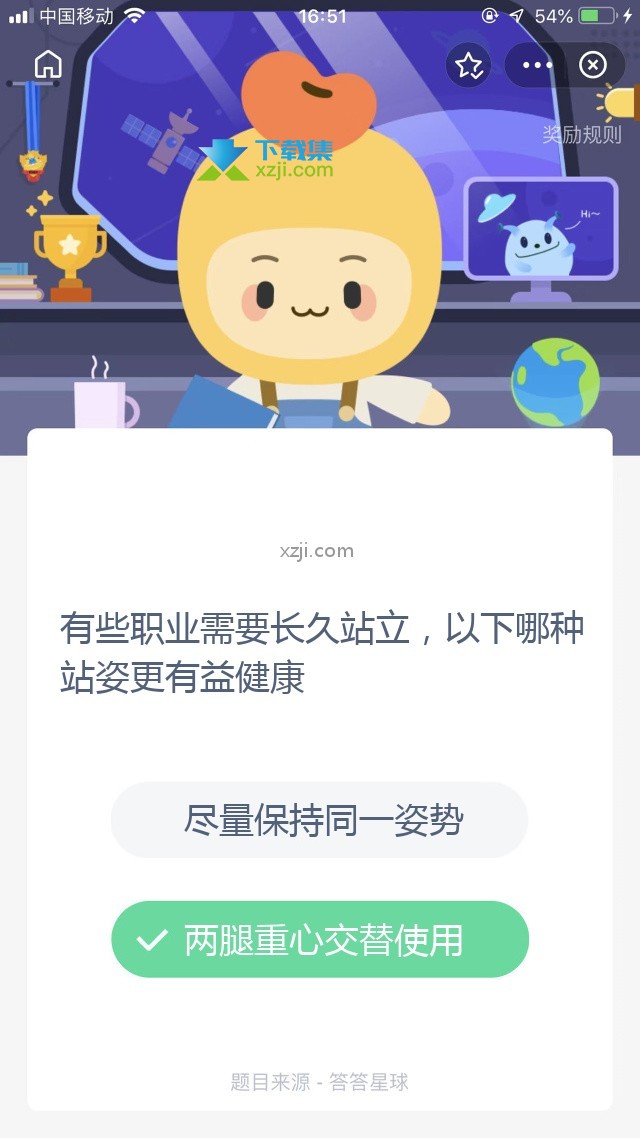The width and height of the screenshot is (640, 1138).
Task: Choose answer 两腿重心交替使用
Action: (x=319, y=940)
